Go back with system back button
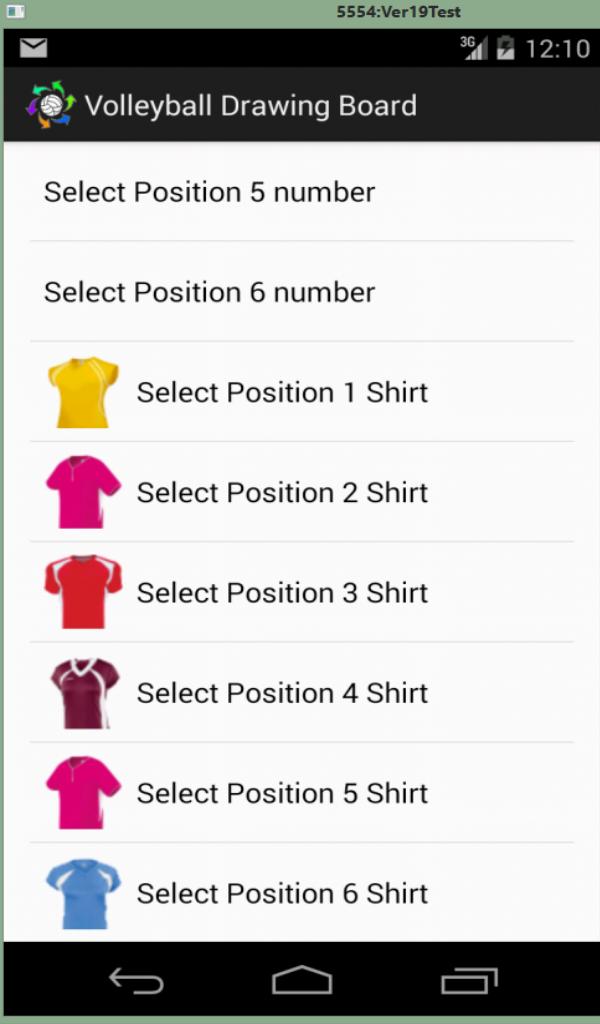The image size is (600, 1024). pos(136,981)
